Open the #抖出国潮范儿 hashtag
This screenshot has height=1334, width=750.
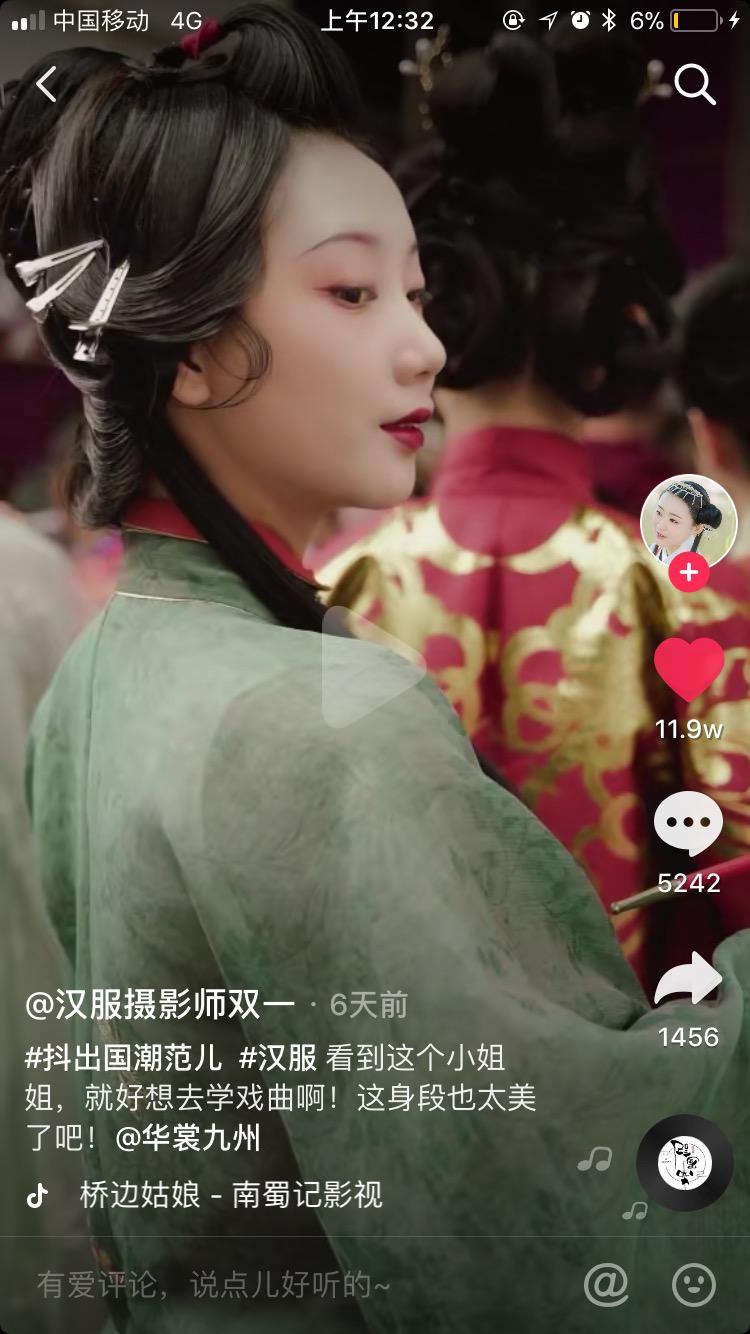(123, 1058)
